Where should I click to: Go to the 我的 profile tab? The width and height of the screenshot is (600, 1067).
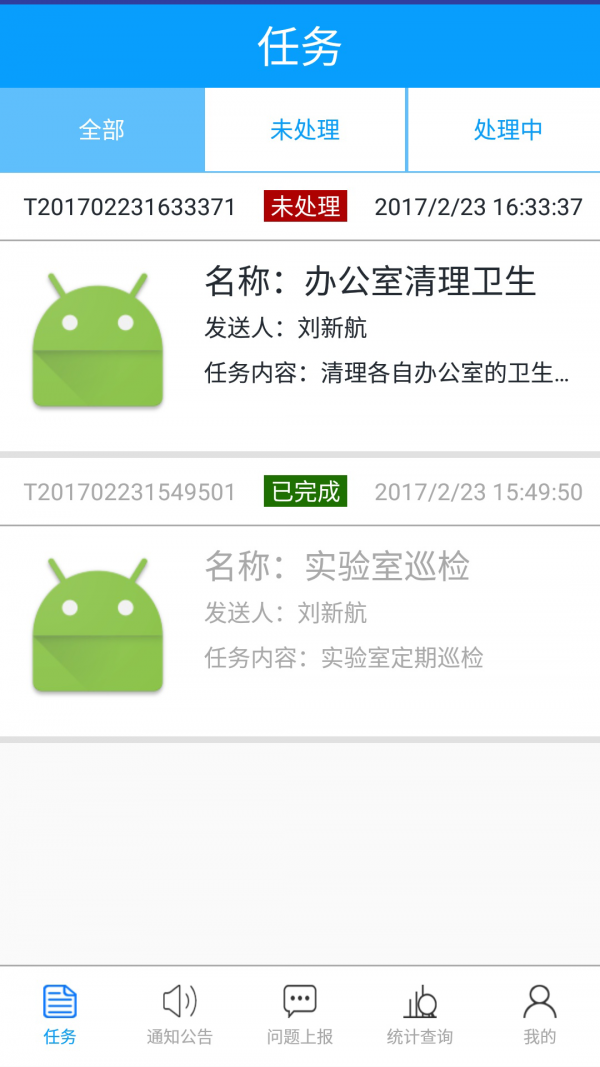[540, 1014]
